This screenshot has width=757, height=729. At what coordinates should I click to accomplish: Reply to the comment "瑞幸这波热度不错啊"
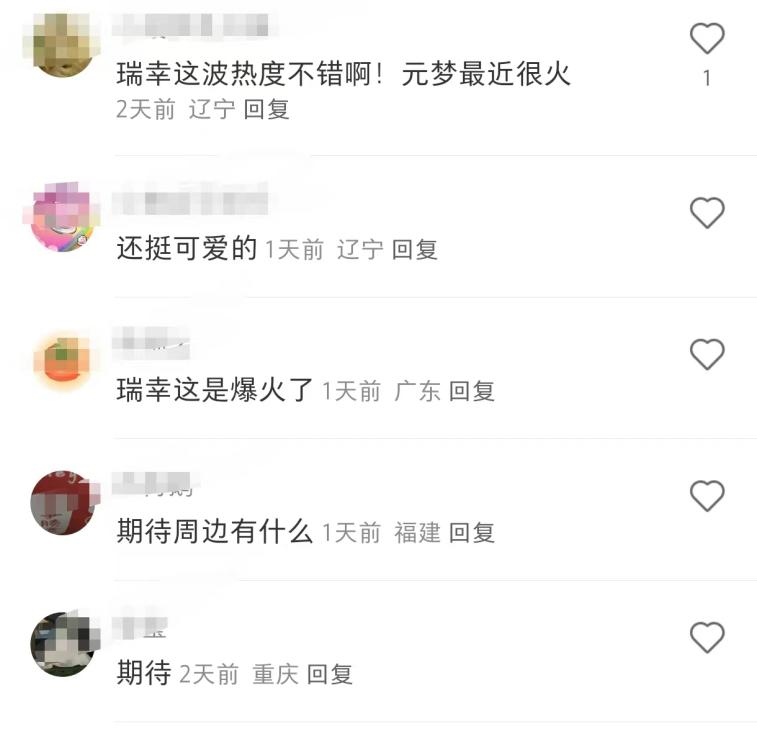pyautogui.click(x=266, y=110)
